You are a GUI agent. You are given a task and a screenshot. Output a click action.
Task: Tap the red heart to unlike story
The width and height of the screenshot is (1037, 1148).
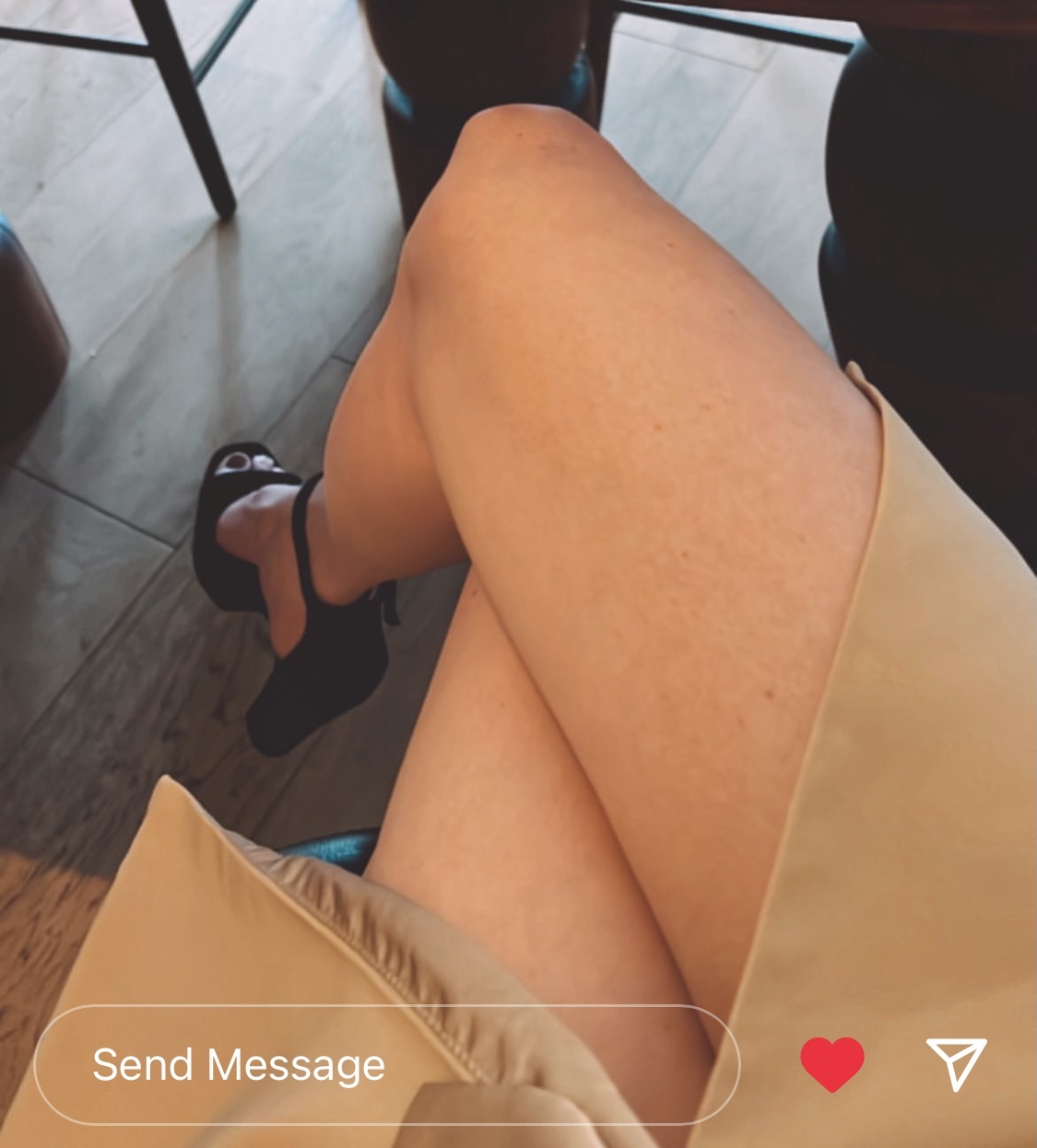831,1063
